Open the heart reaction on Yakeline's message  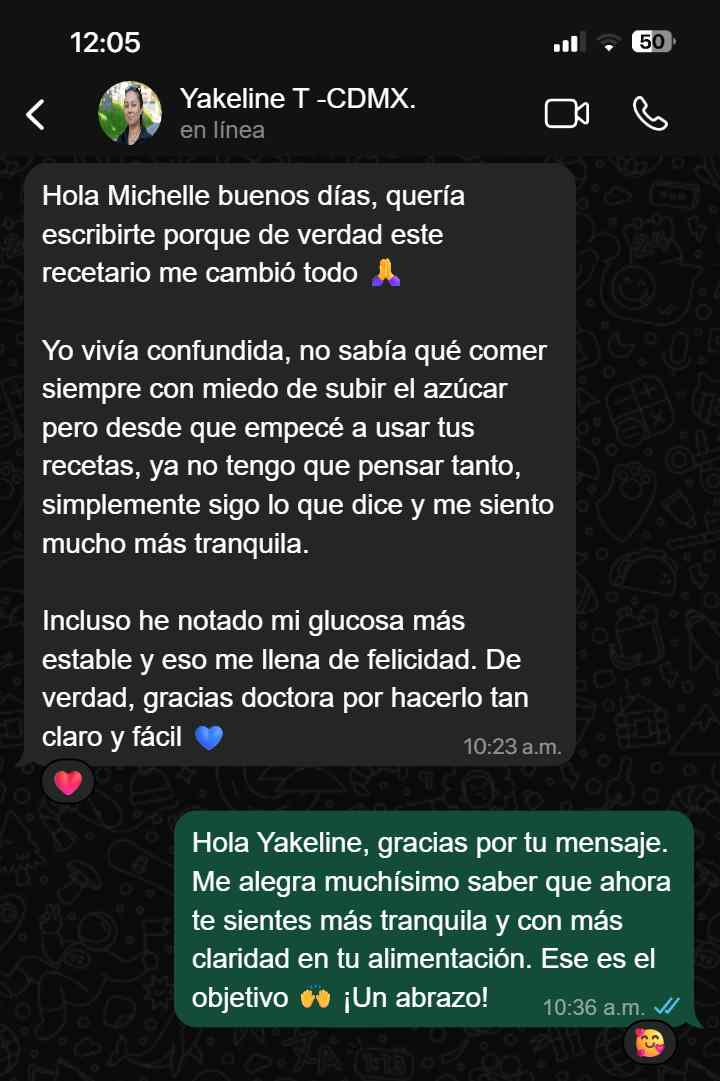[x=68, y=783]
